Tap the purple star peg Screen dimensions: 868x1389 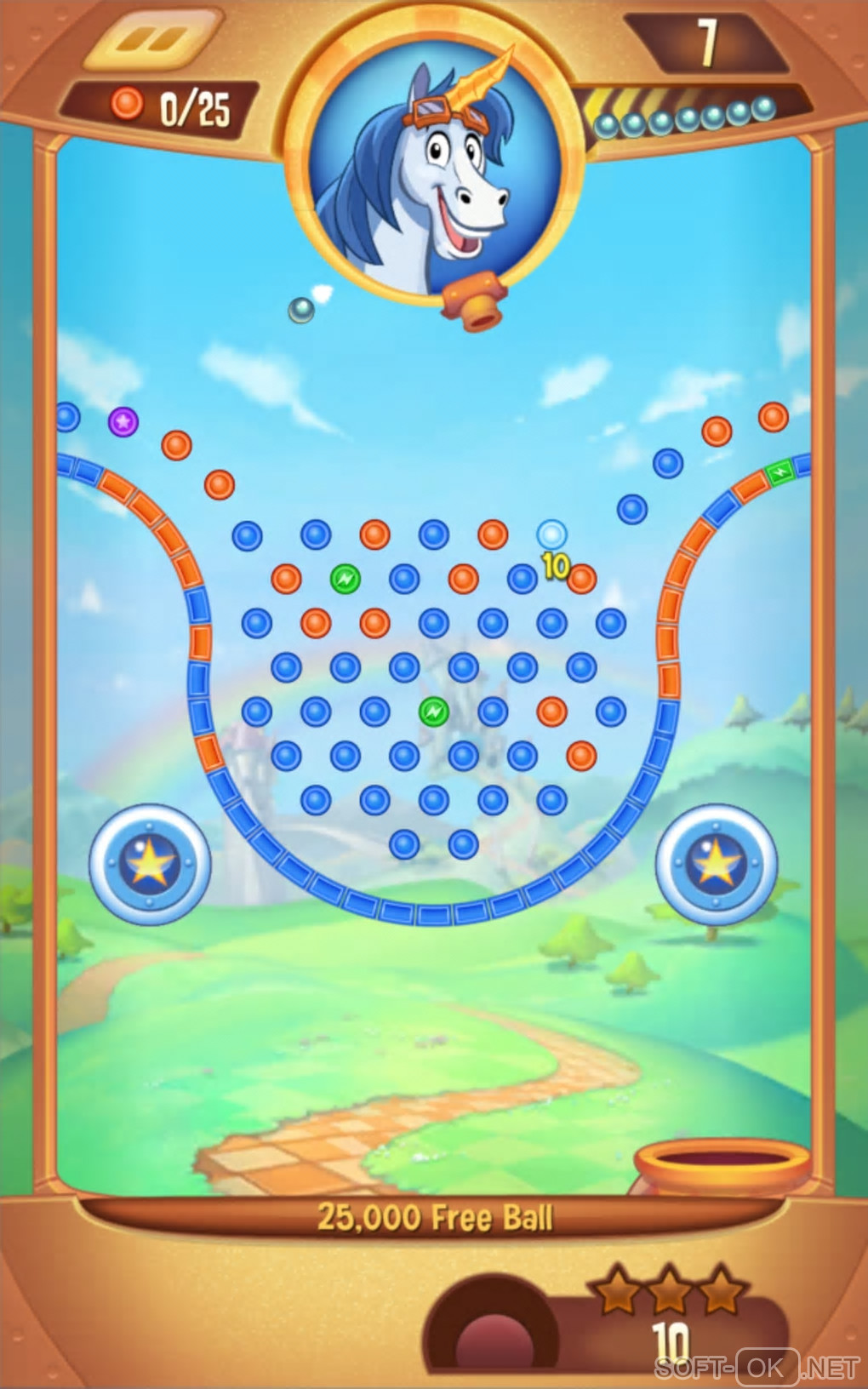(x=123, y=420)
